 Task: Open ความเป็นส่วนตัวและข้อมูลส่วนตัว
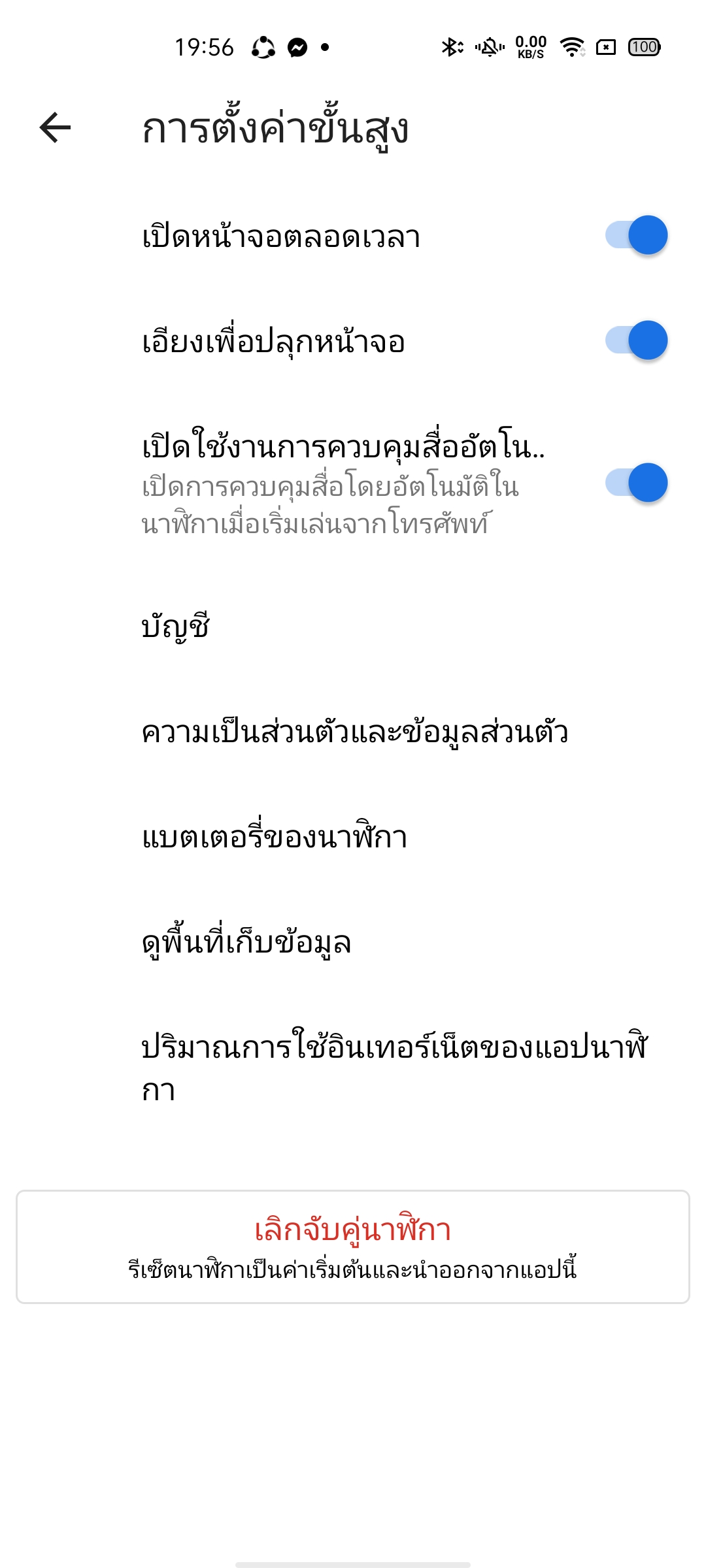[x=354, y=732]
